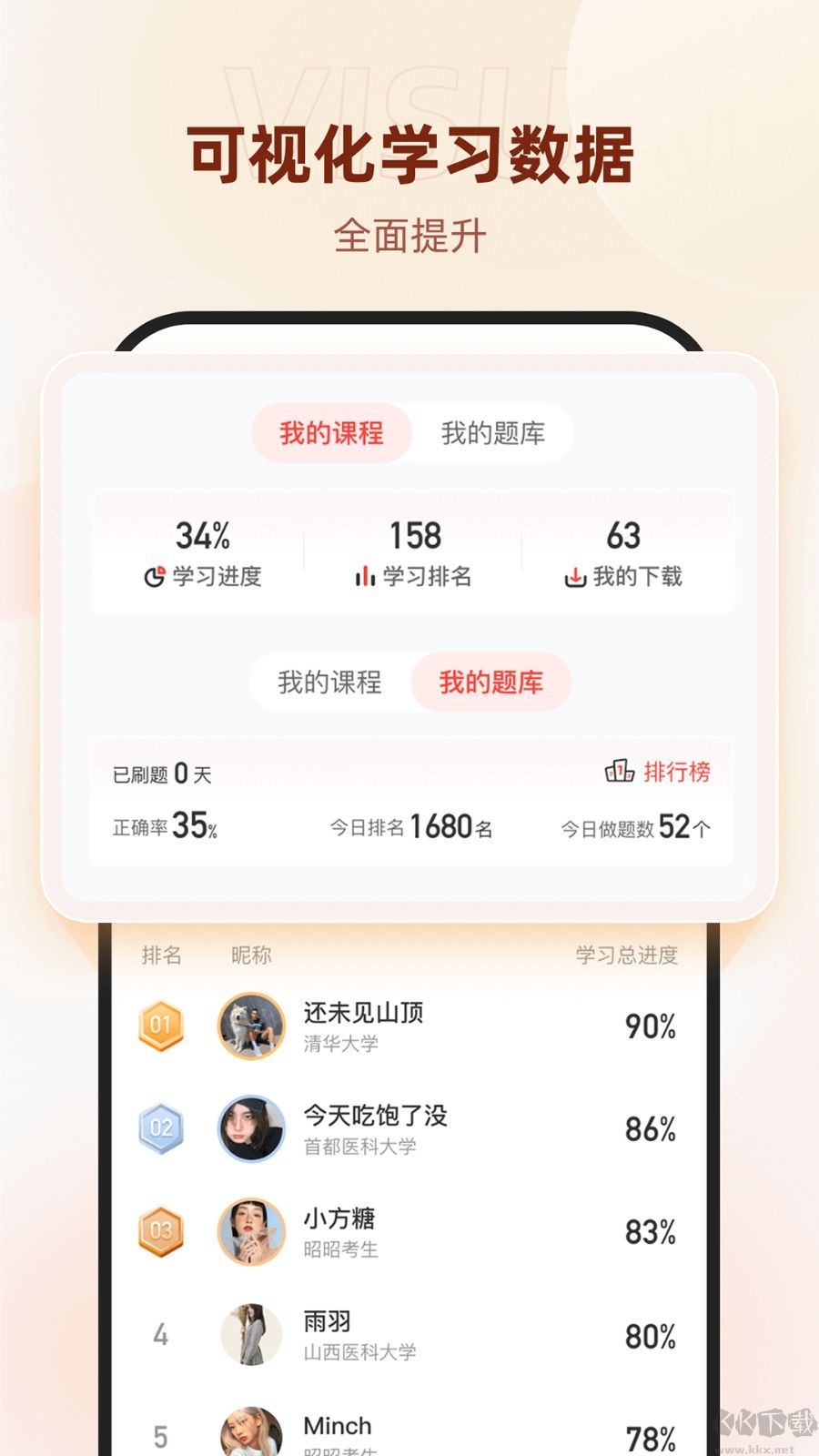This screenshot has height=1456, width=819.
Task: Click the gold 01 rank badge
Action: (162, 1026)
